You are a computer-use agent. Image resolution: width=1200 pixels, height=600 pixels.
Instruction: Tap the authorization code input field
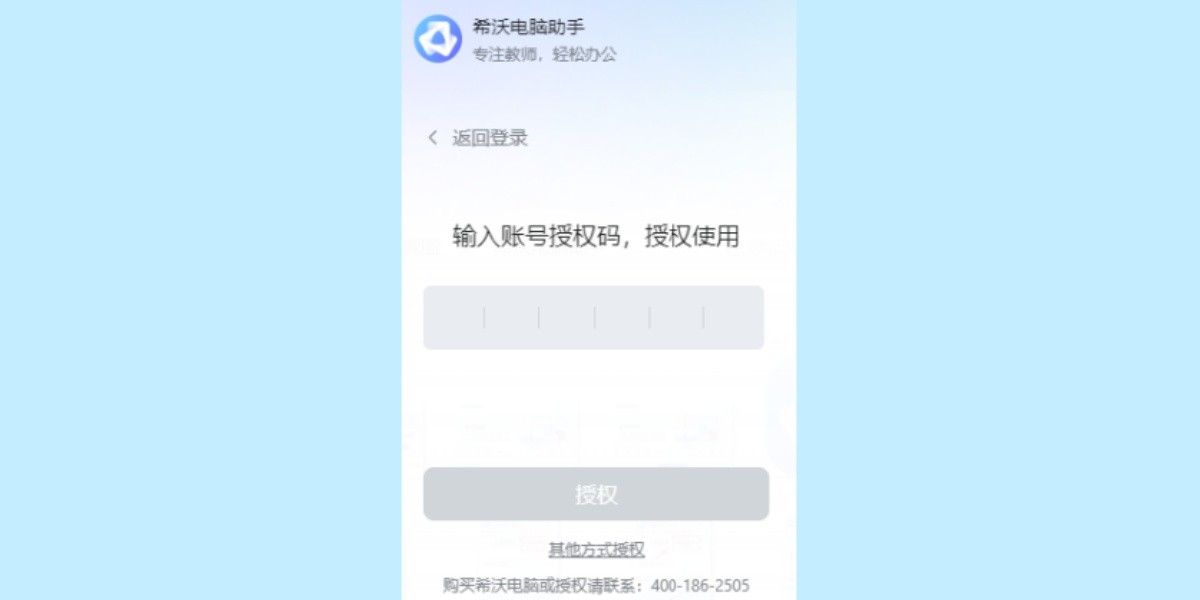(x=593, y=318)
